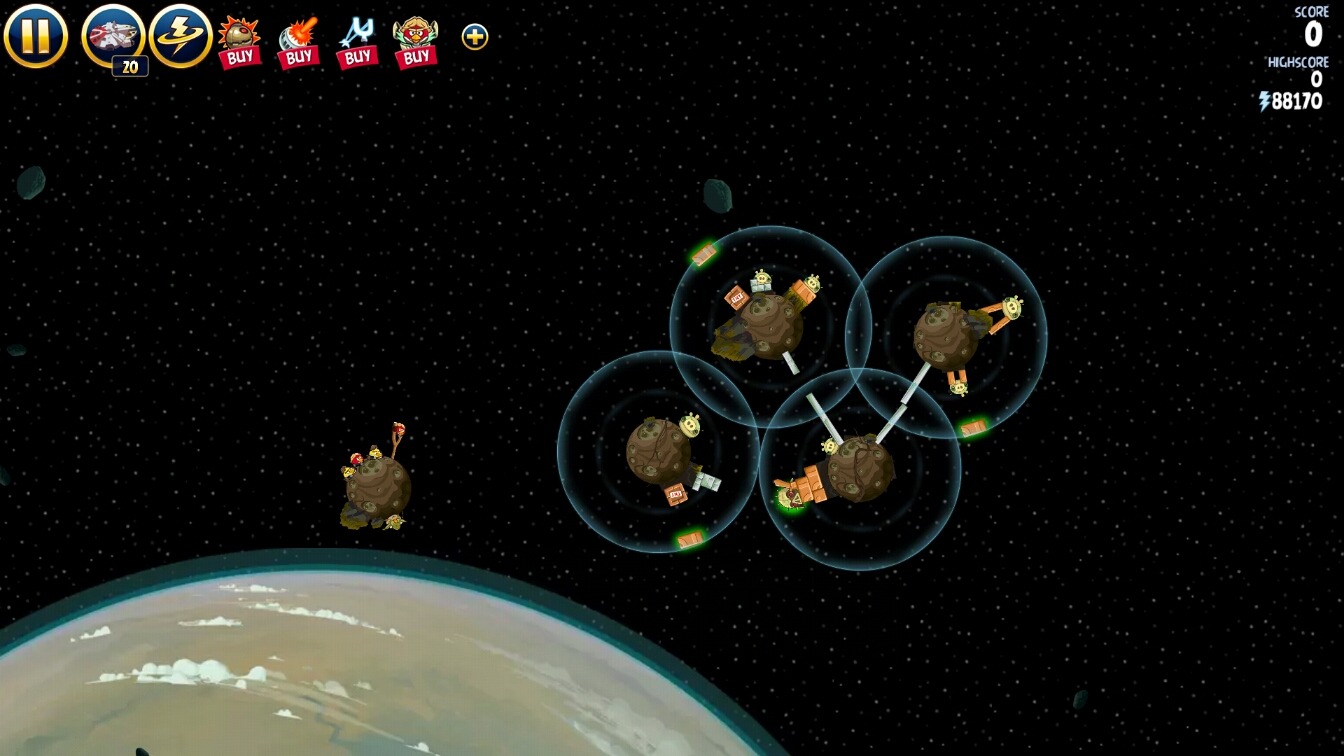Tap the yellow plus button
The height and width of the screenshot is (756, 1344).
(x=475, y=37)
